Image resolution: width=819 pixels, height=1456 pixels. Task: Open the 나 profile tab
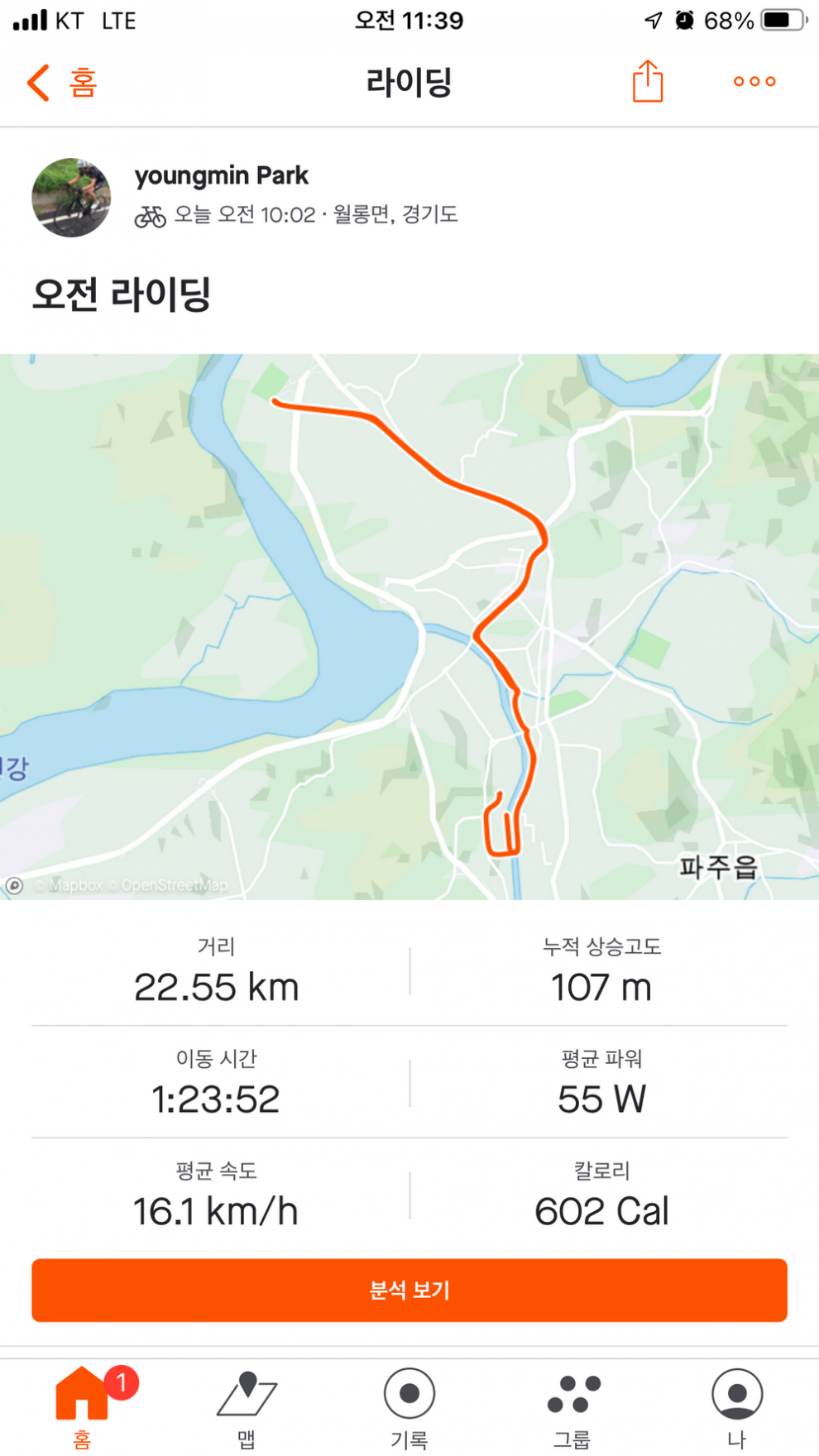(736, 1406)
